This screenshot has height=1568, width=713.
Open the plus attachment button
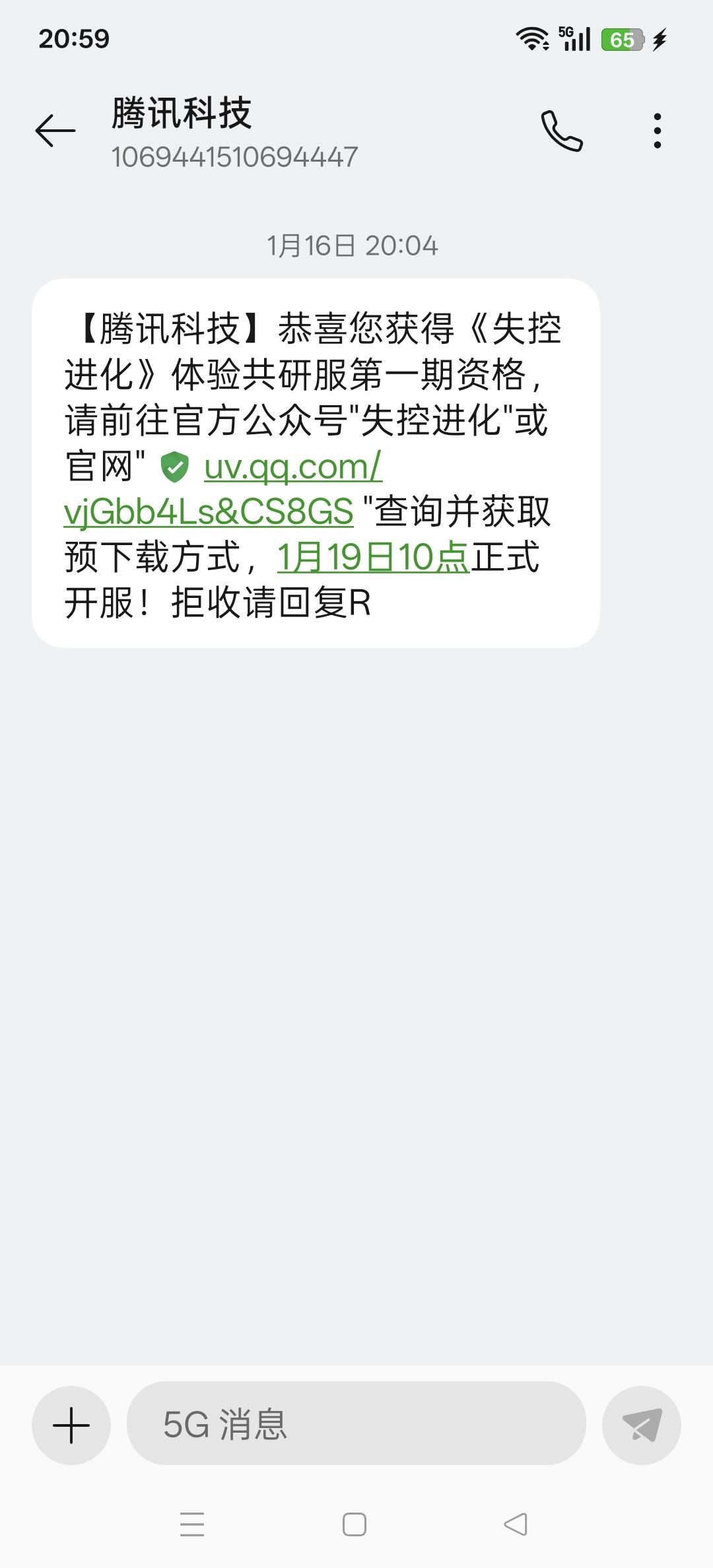(71, 1425)
